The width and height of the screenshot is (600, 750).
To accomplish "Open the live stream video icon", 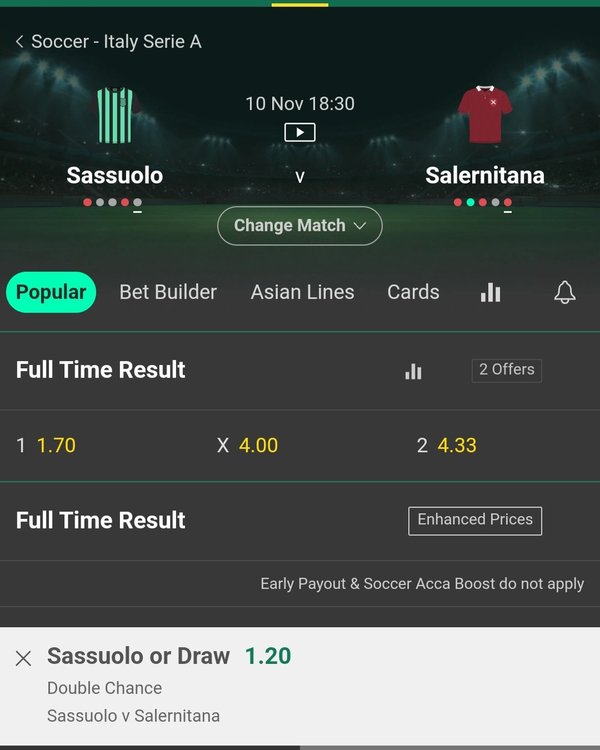I will tap(300, 132).
